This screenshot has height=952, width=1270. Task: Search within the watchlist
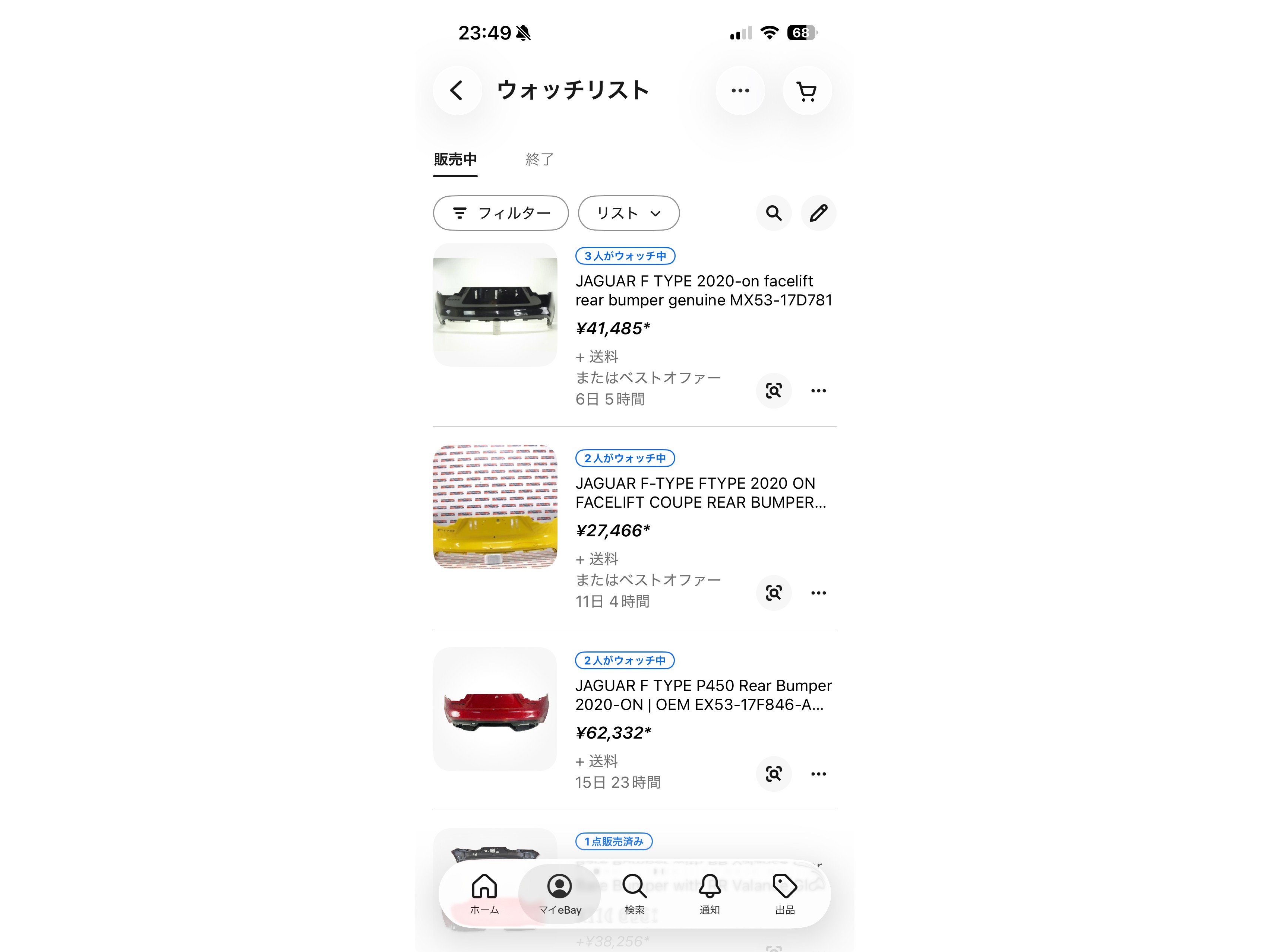pyautogui.click(x=773, y=213)
